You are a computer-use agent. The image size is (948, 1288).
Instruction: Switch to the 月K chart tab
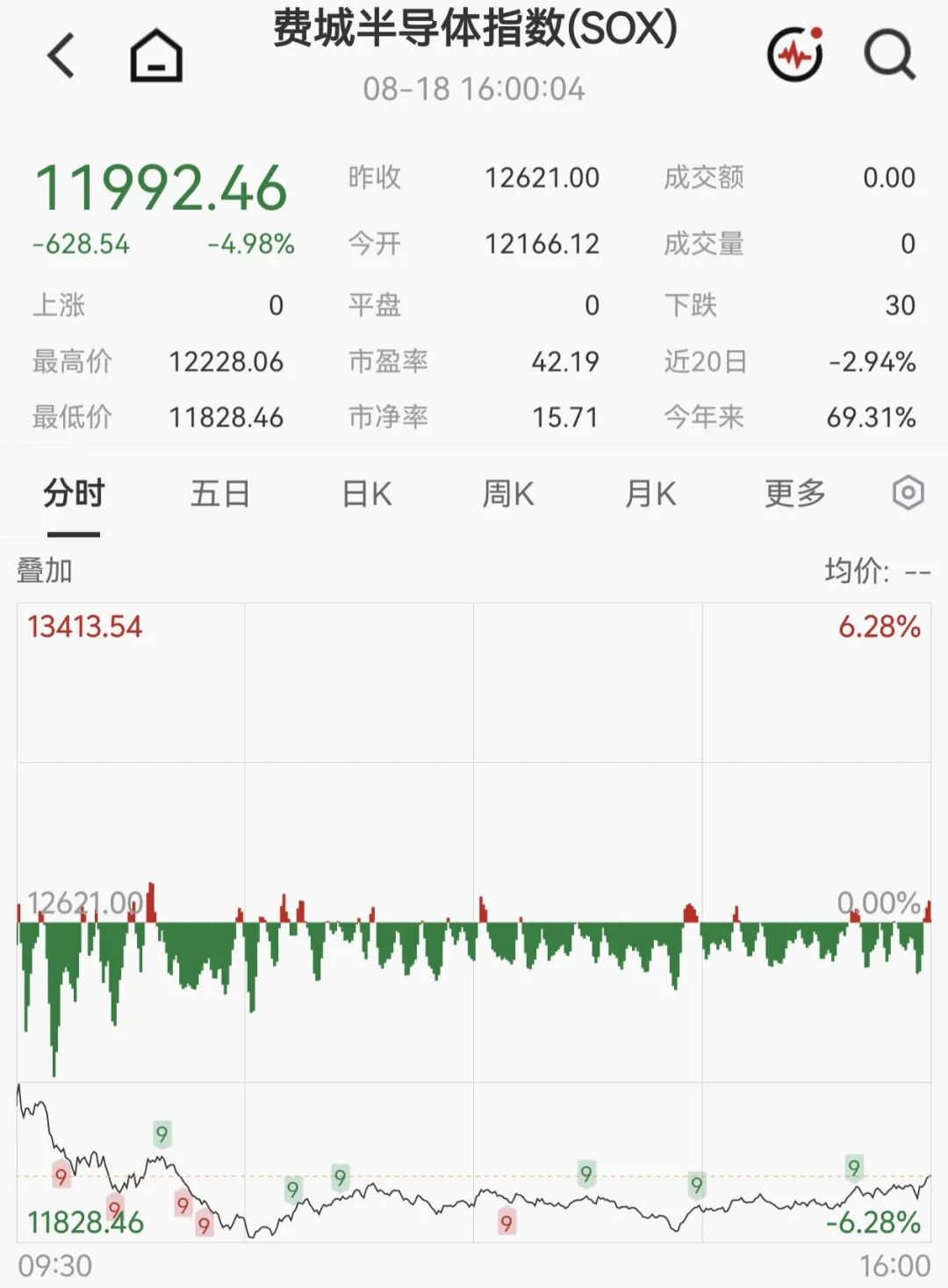click(x=650, y=493)
